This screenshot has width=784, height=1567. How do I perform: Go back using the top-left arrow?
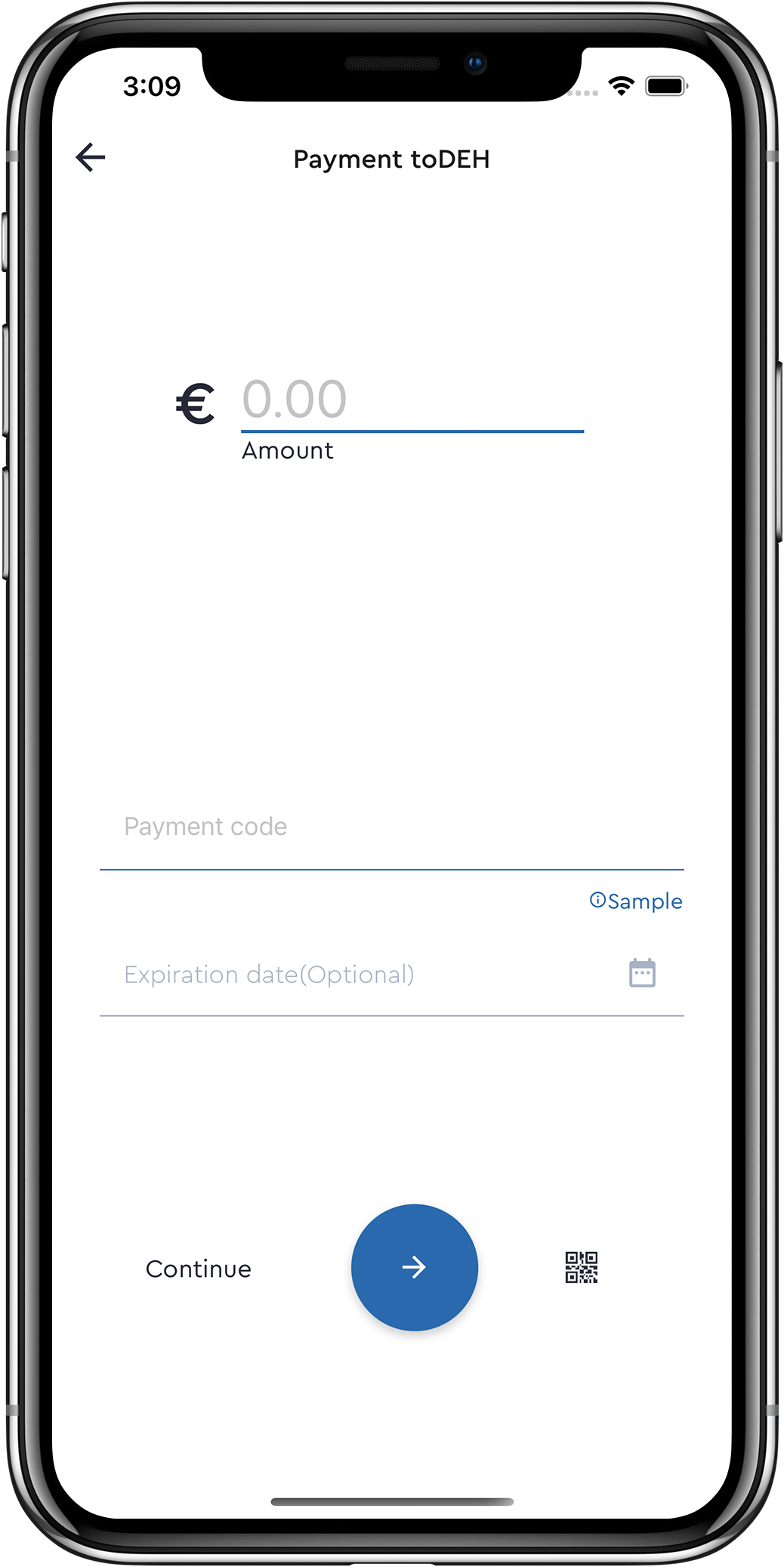click(91, 158)
